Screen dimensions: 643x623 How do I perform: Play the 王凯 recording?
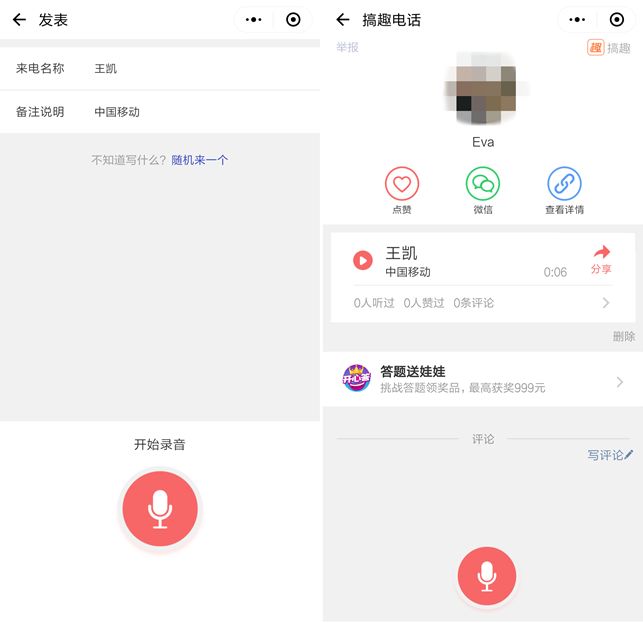click(363, 261)
